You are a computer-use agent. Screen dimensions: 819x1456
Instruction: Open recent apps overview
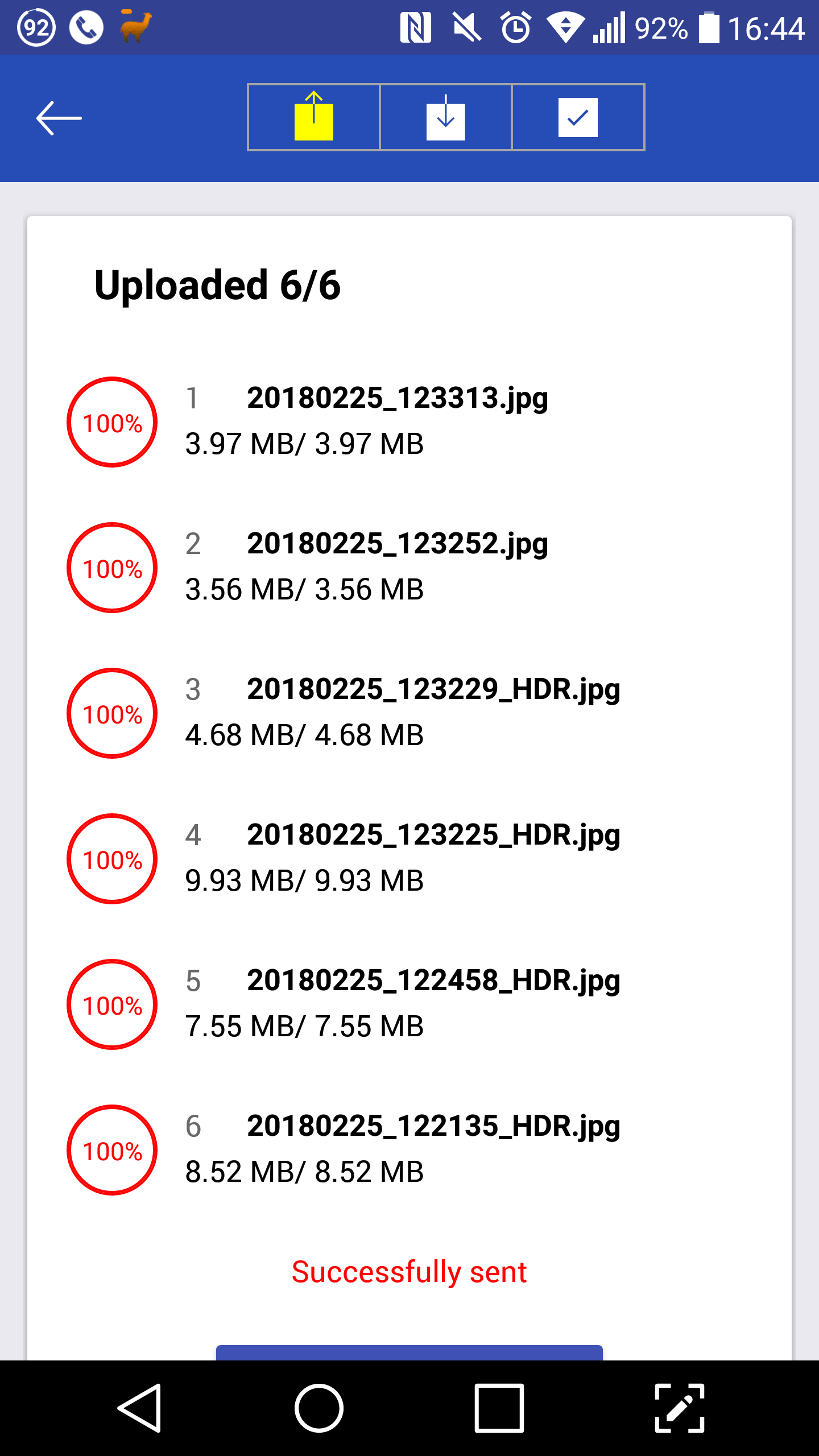[499, 1408]
